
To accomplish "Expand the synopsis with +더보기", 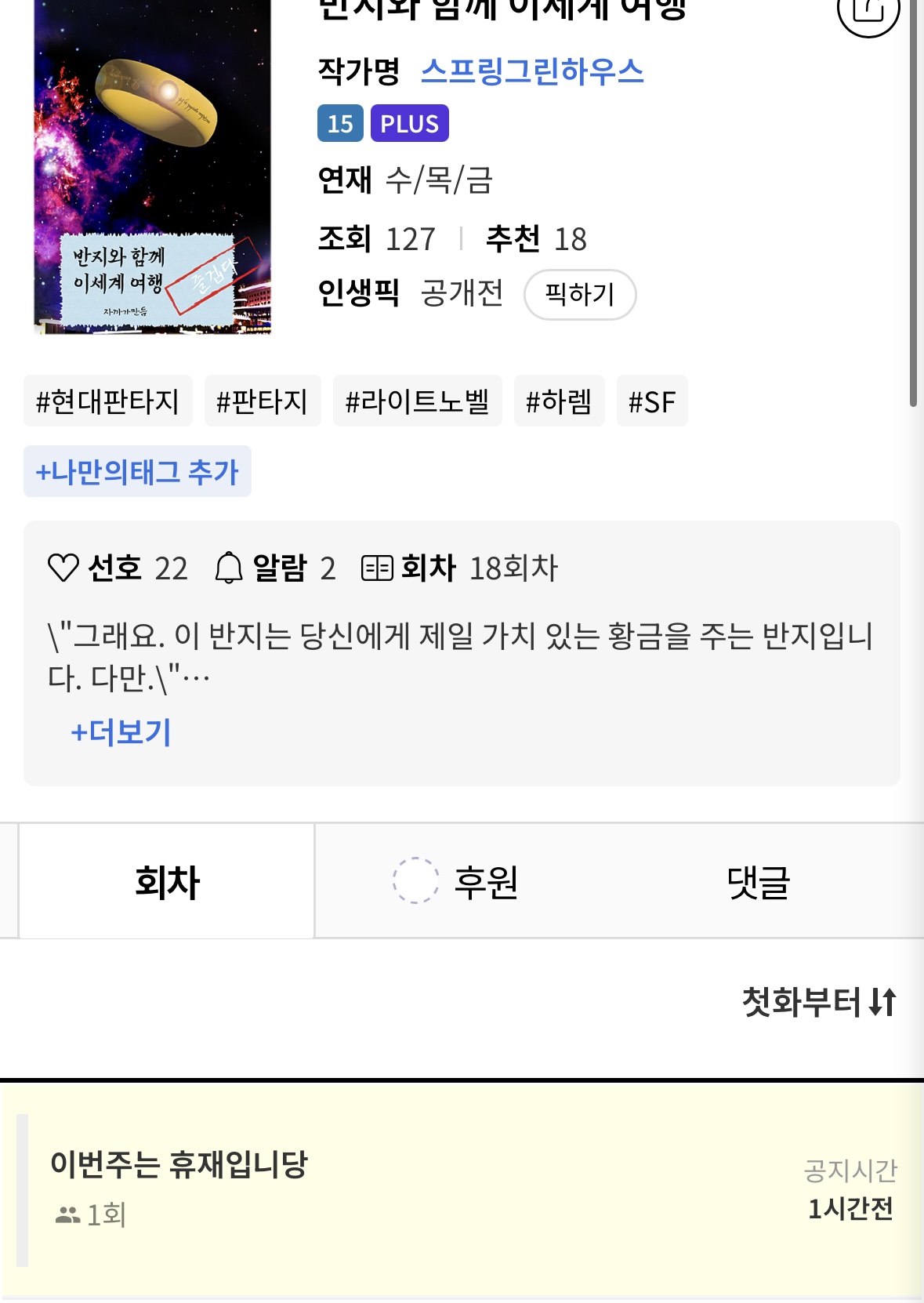I will (121, 731).
